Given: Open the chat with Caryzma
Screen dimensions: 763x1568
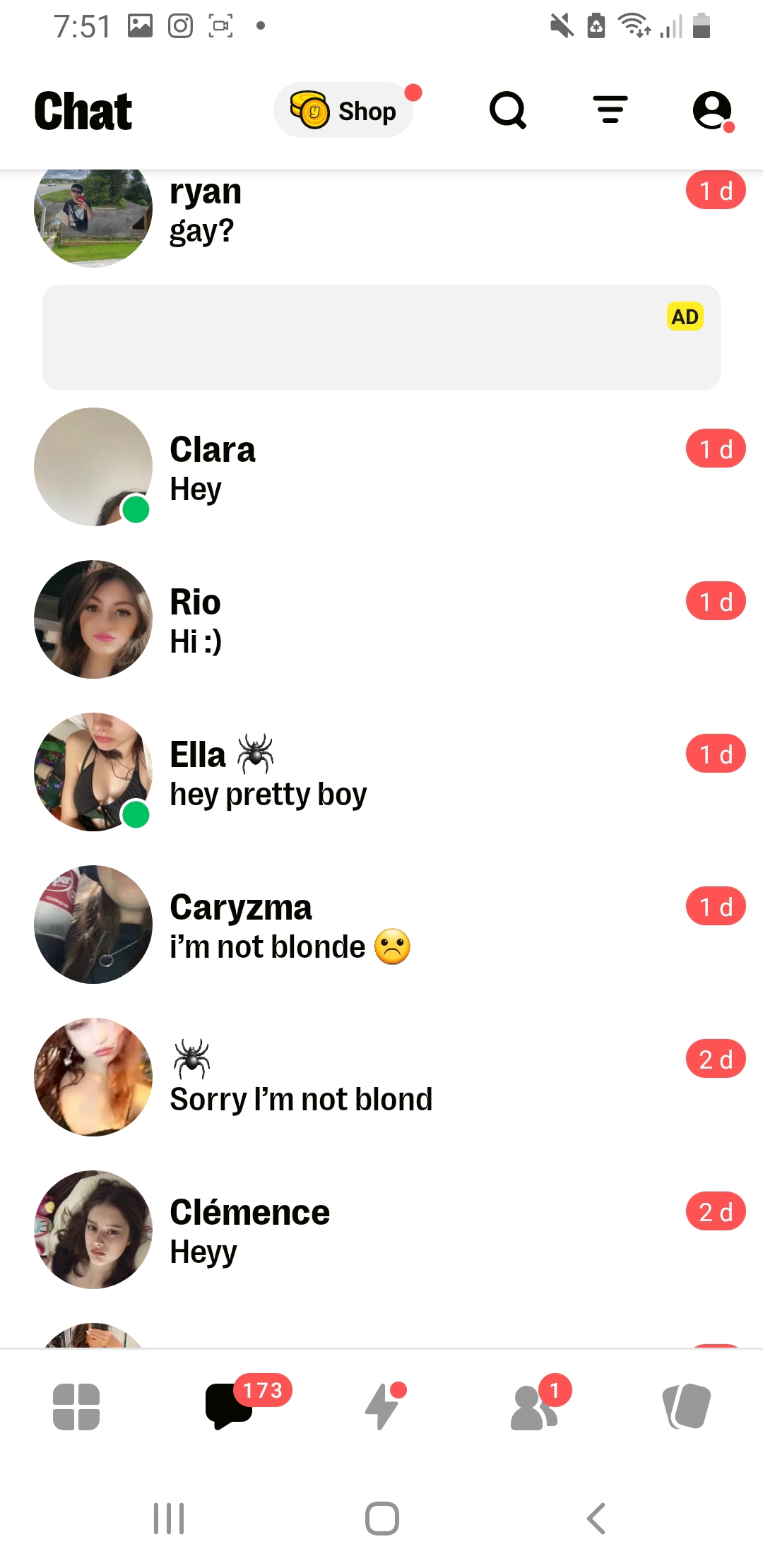Looking at the screenshot, I should pyautogui.click(x=381, y=925).
